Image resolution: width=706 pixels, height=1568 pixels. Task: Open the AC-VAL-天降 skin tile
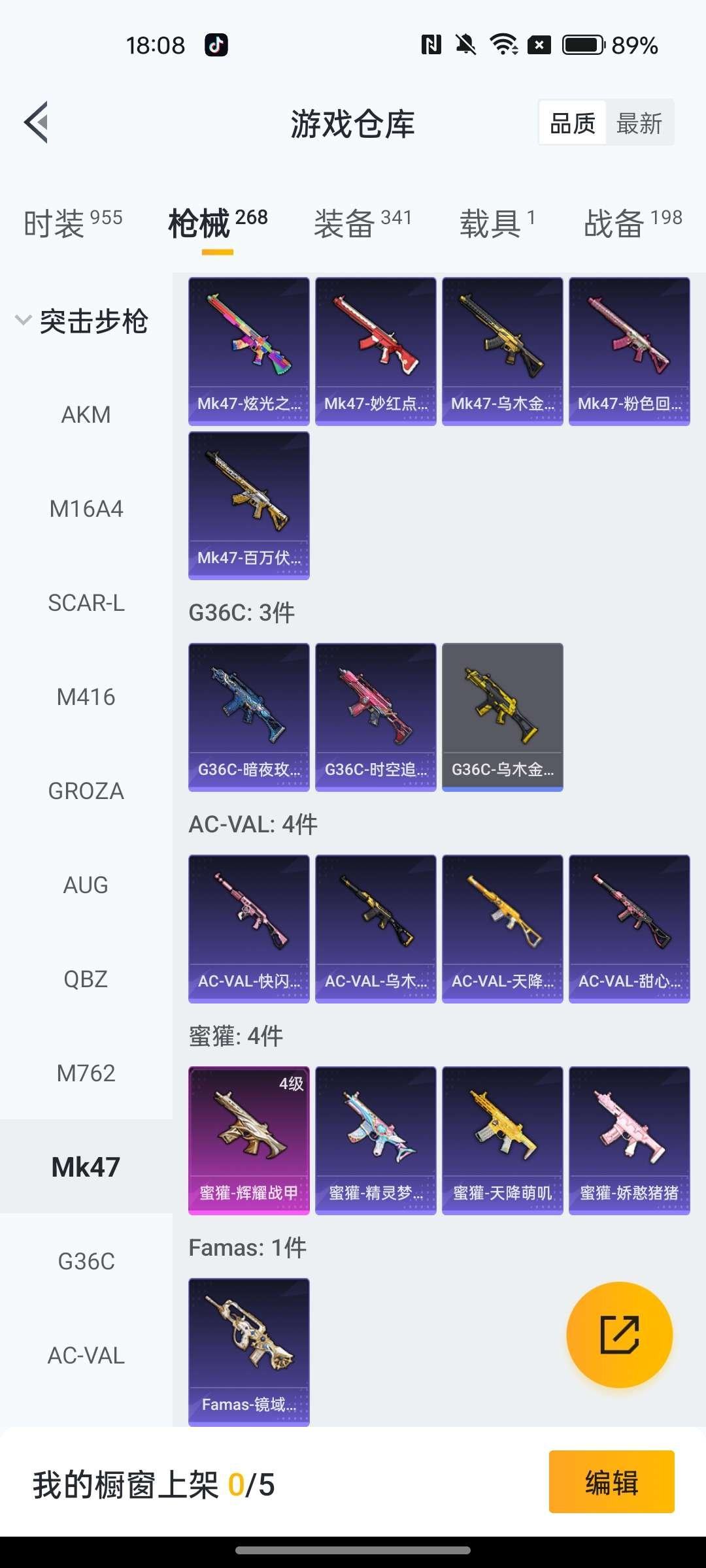(x=502, y=928)
